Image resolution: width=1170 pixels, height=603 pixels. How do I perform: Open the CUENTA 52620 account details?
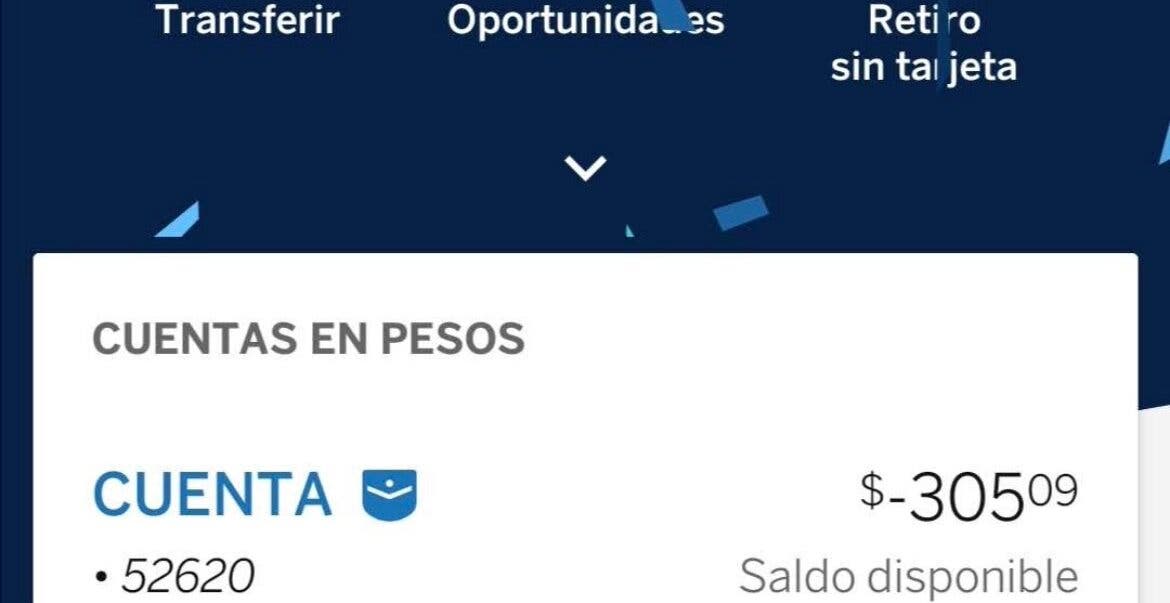point(213,494)
